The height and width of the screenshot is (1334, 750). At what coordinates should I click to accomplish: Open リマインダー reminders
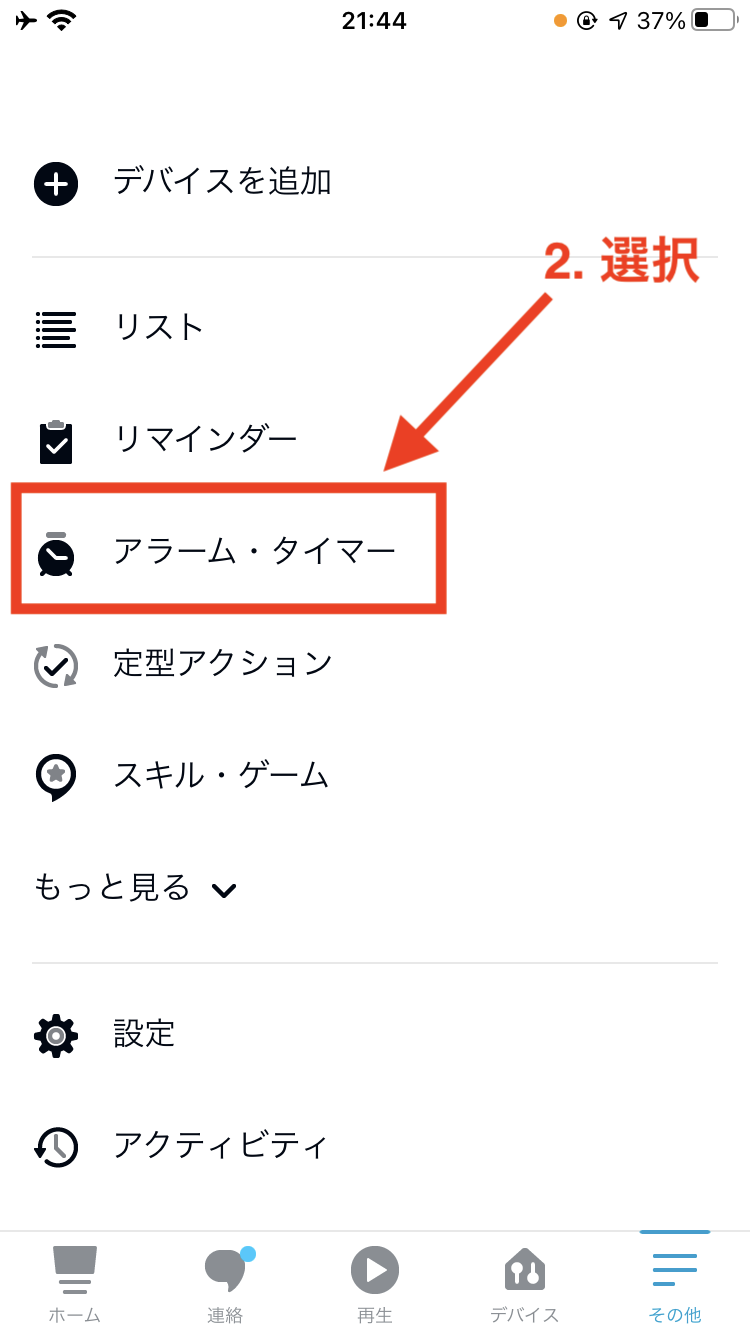pyautogui.click(x=204, y=440)
